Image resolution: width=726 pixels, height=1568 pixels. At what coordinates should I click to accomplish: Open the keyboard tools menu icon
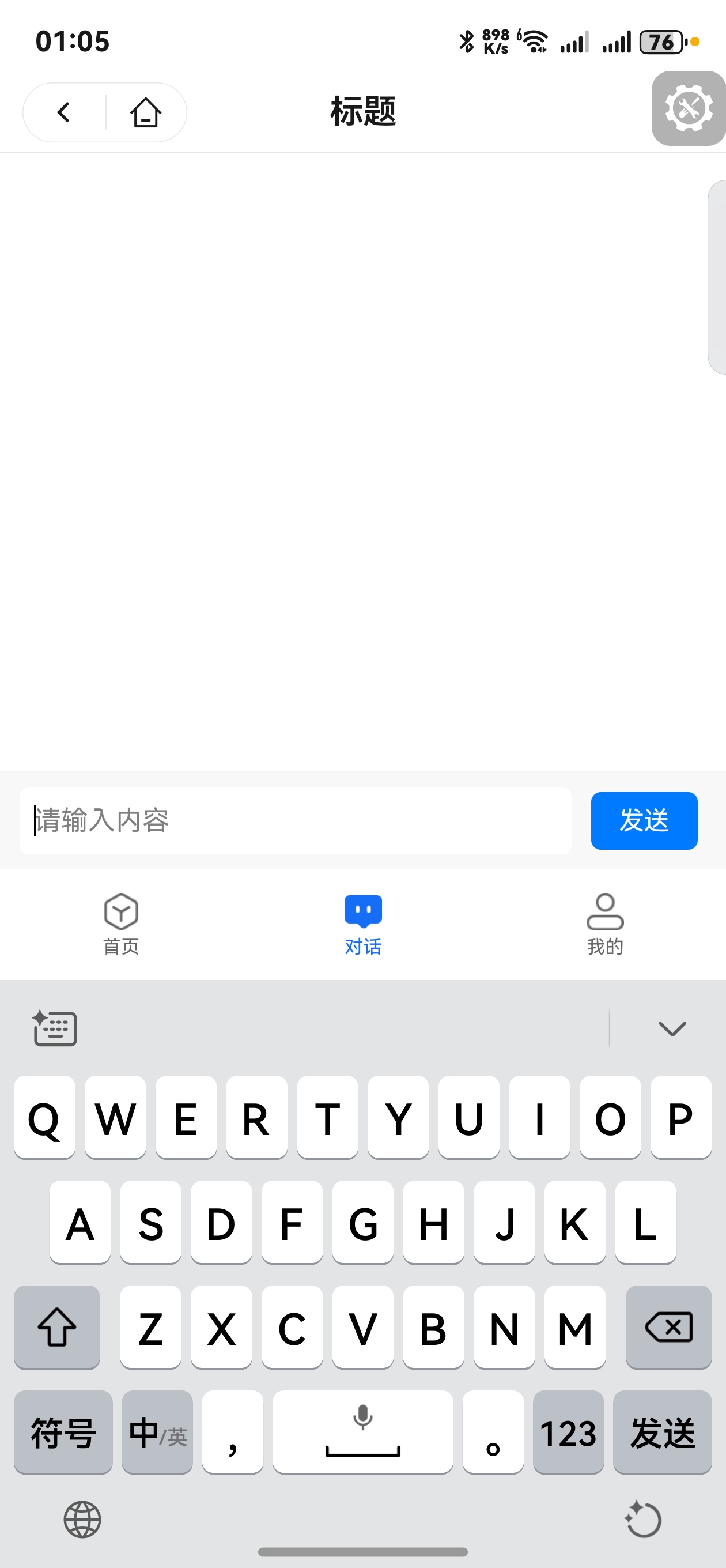[x=54, y=1028]
